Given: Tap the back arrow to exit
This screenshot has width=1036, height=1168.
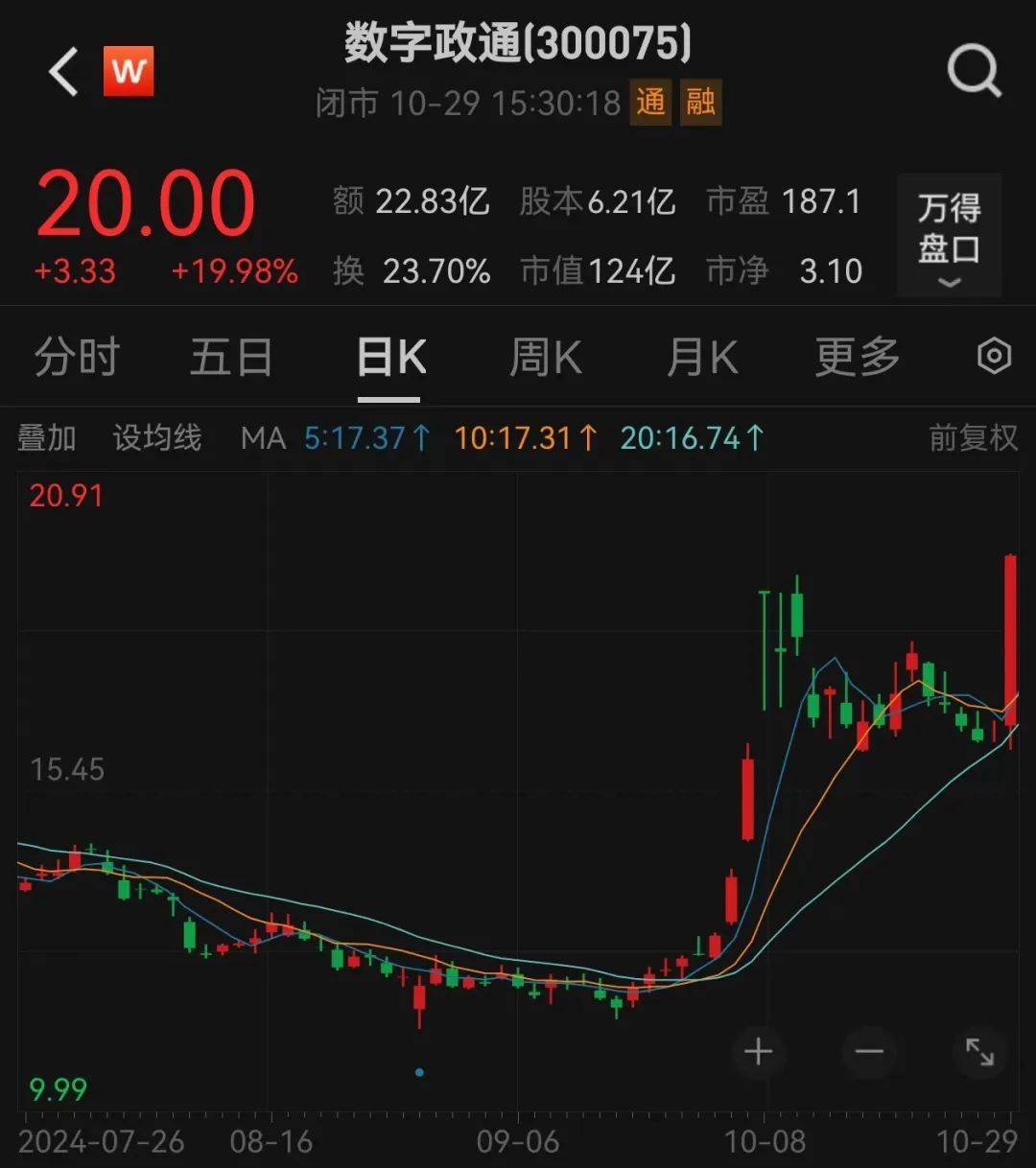Looking at the screenshot, I should pyautogui.click(x=61, y=69).
